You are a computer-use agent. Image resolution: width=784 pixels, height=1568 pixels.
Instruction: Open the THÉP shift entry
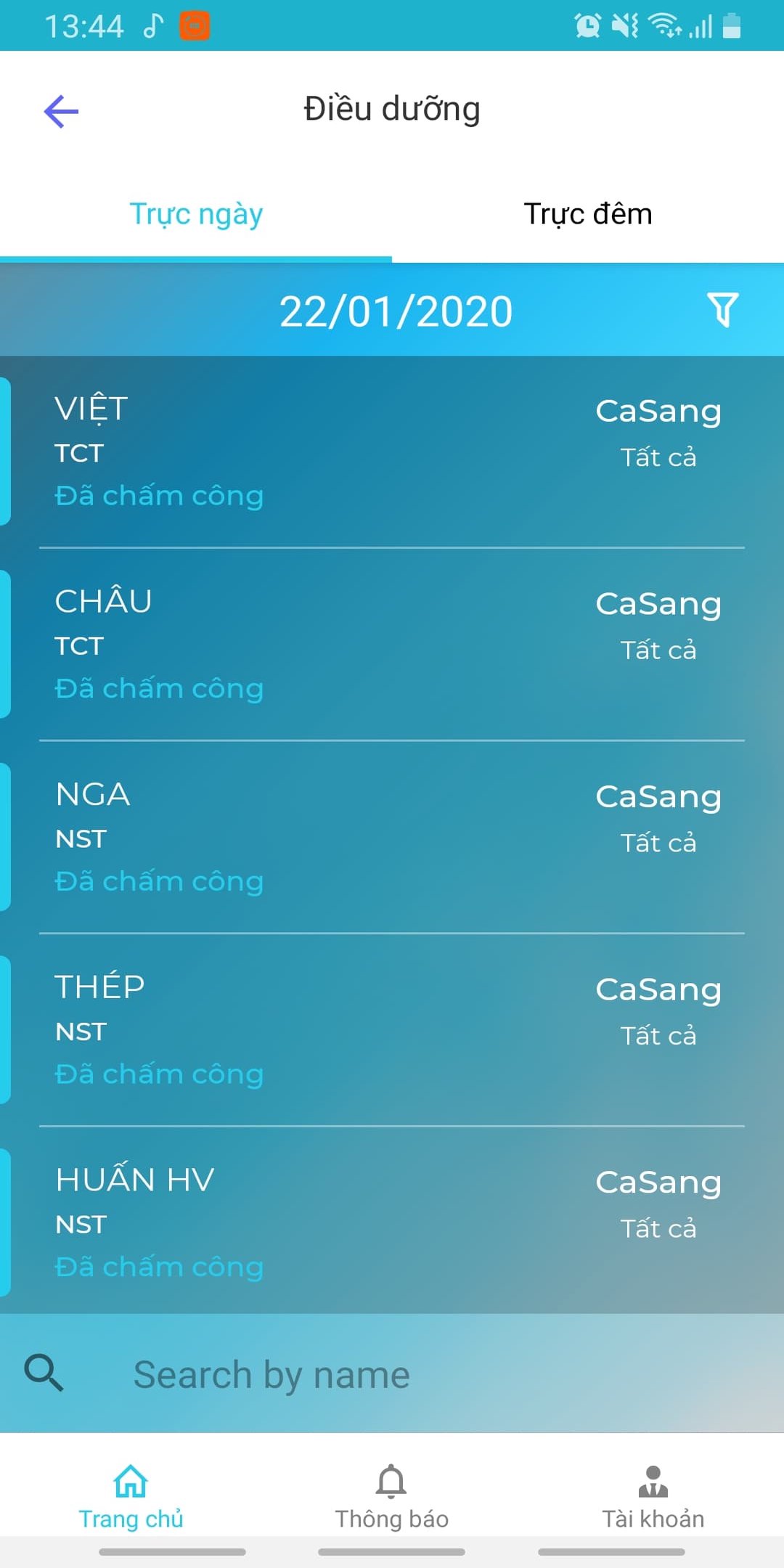(392, 1029)
